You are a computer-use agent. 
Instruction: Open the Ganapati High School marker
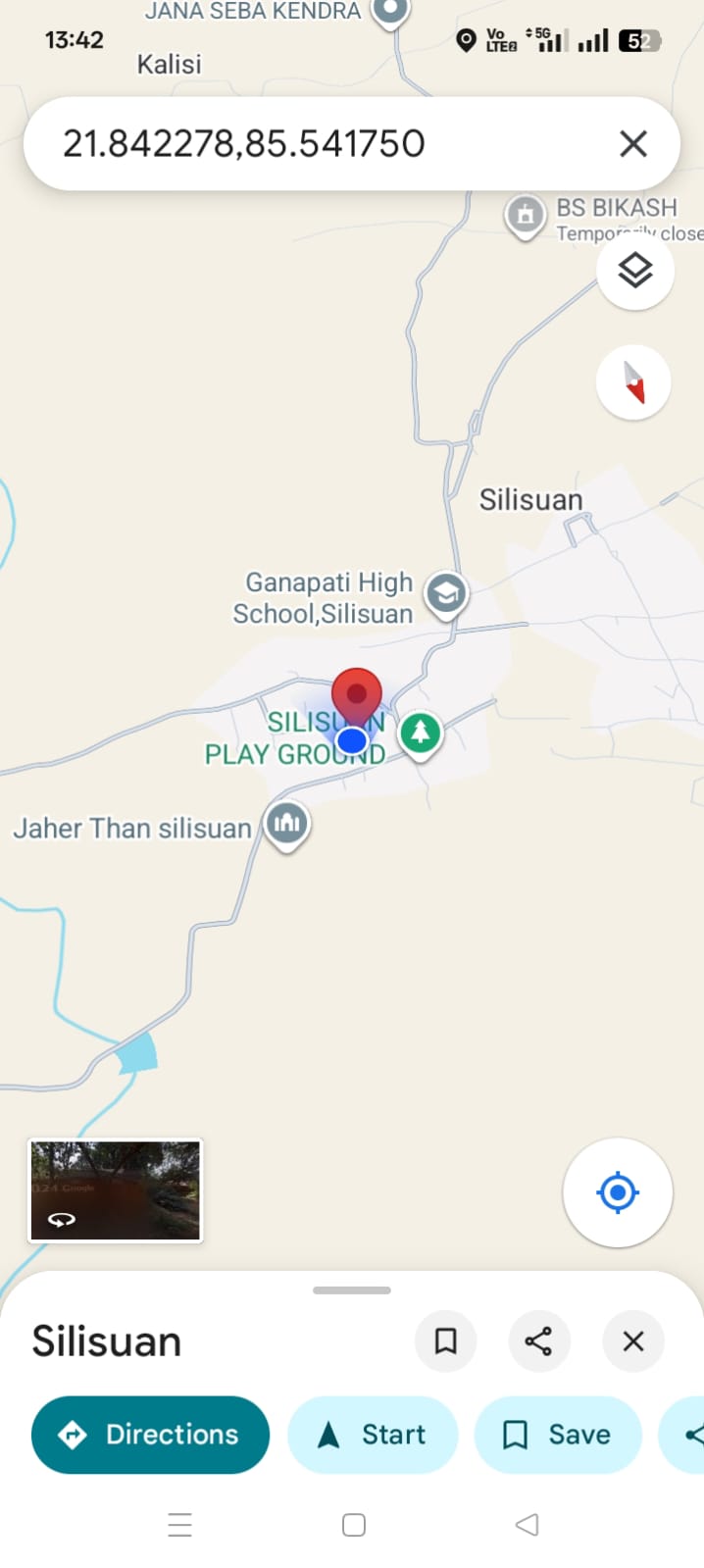tap(446, 593)
